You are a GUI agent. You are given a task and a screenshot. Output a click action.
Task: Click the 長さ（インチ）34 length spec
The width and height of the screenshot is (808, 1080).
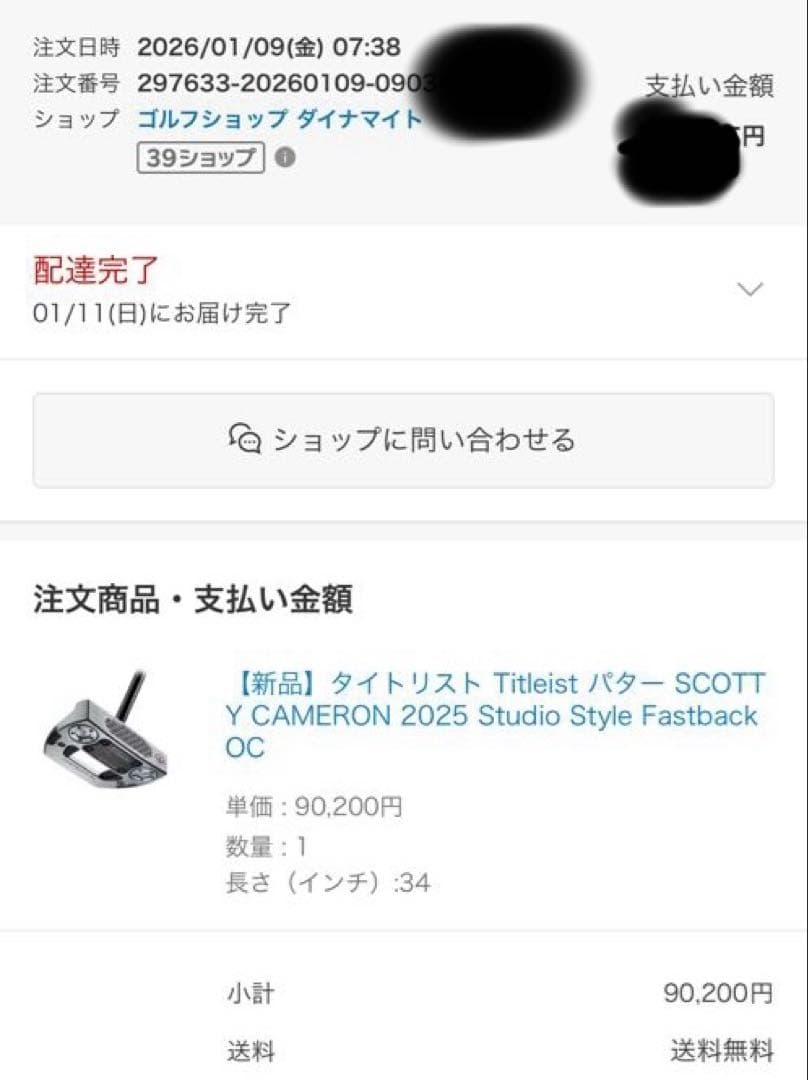(323, 882)
